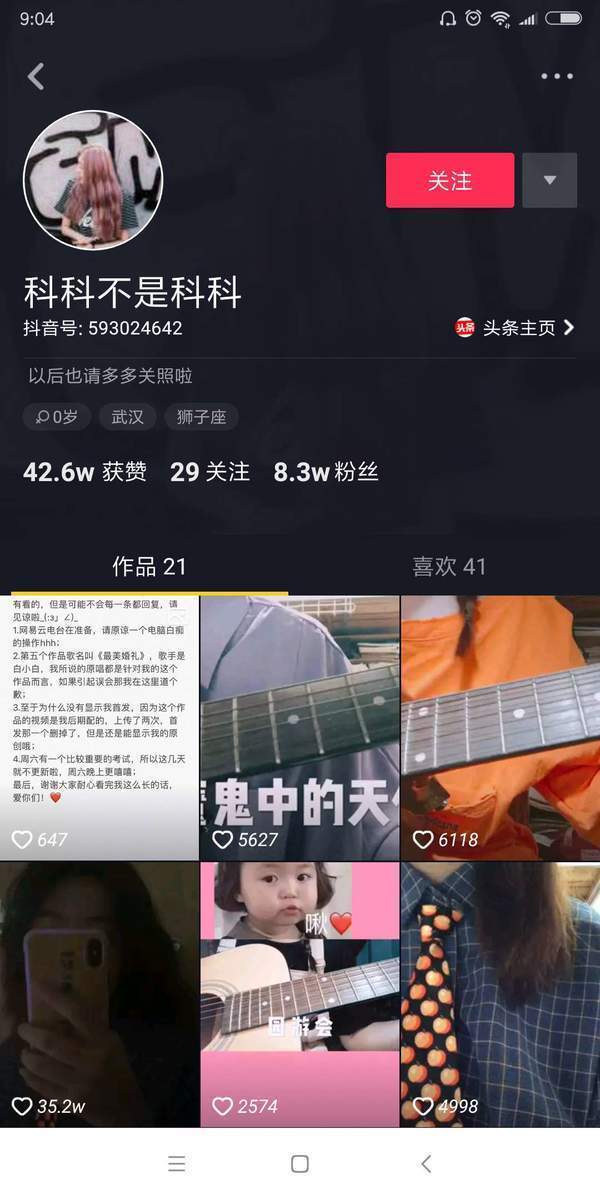The image size is (600, 1200).
Task: Play the necktie video with 4998 likes
Action: pyautogui.click(x=500, y=994)
